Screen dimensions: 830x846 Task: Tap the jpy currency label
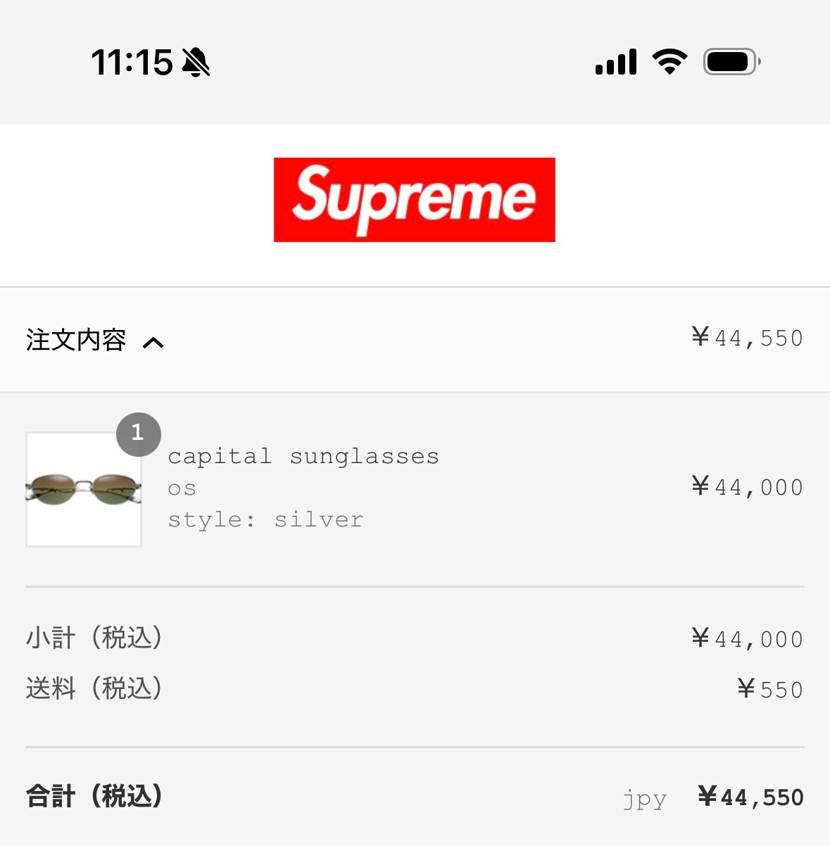[x=644, y=798]
